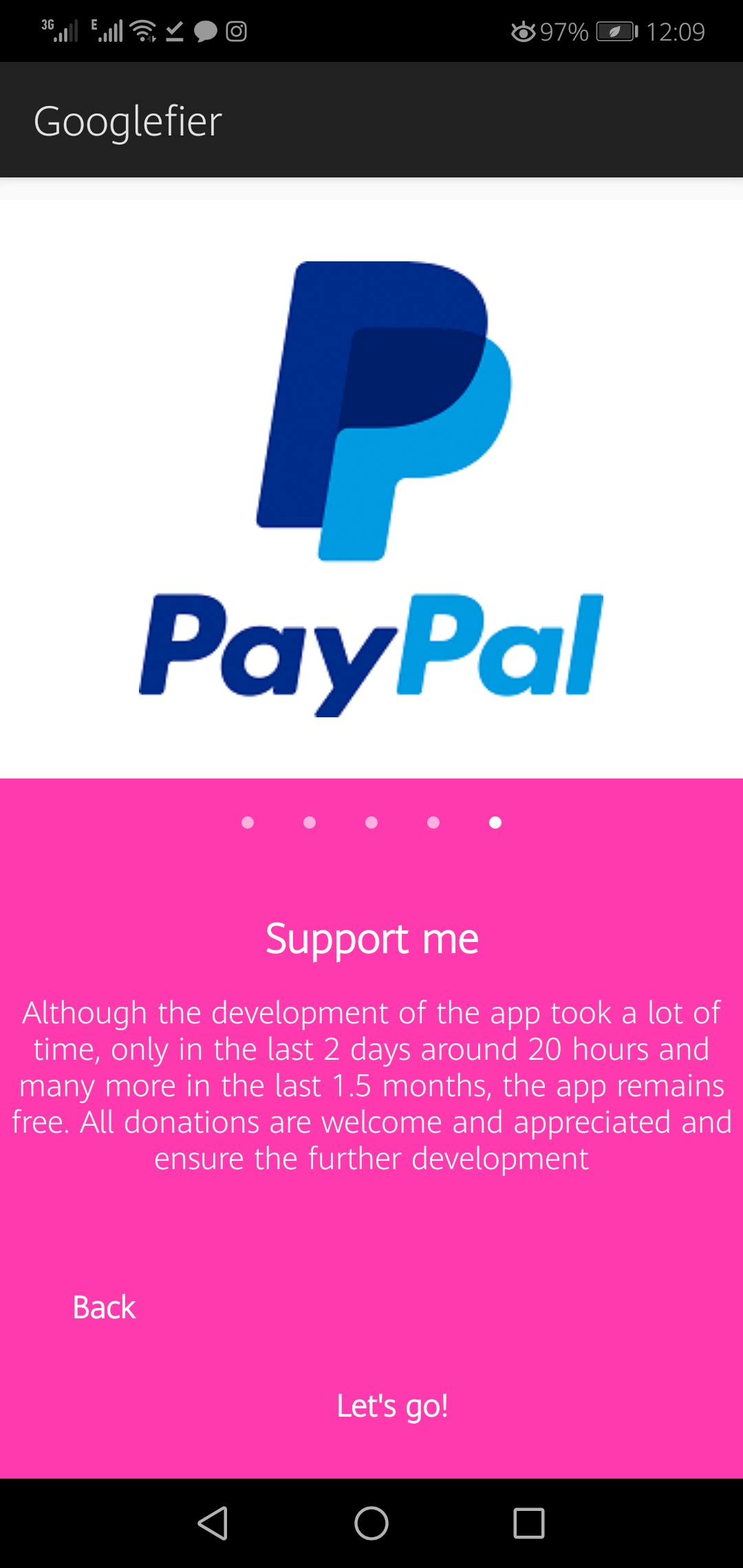This screenshot has width=743, height=1568.
Task: Go to the system home screen
Action: [371, 1523]
